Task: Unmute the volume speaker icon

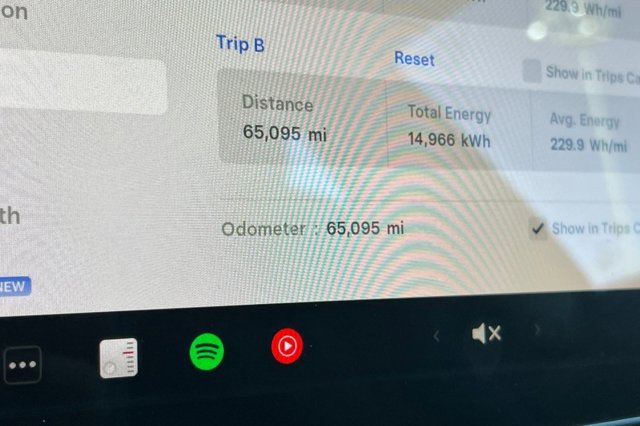Action: tap(486, 334)
